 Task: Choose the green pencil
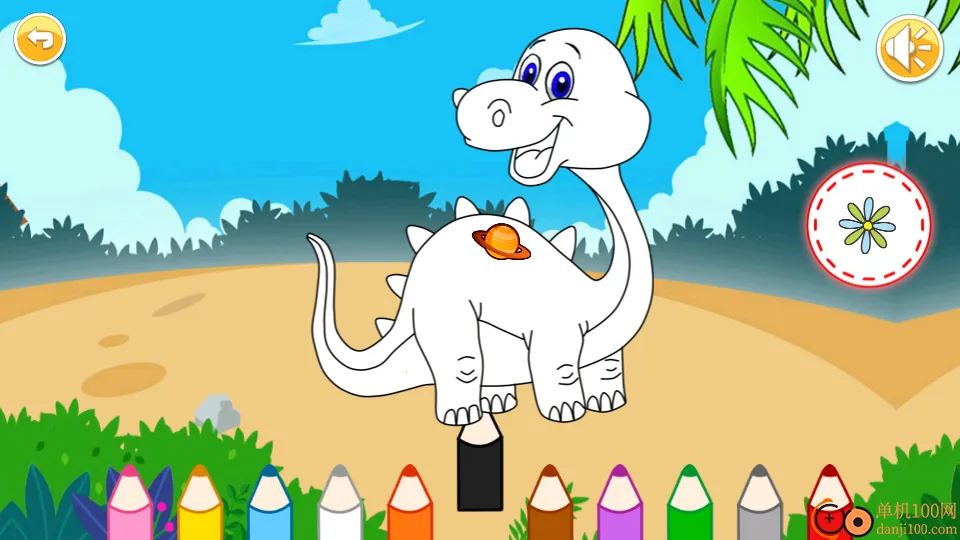(x=690, y=505)
